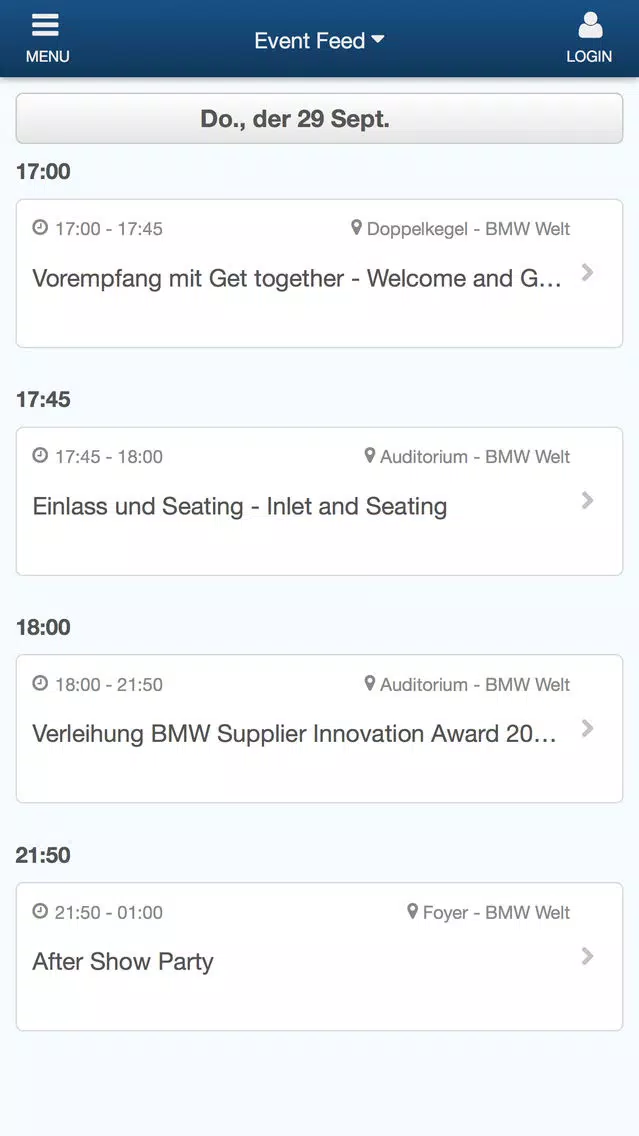Open the After Show Party event

tap(320, 956)
